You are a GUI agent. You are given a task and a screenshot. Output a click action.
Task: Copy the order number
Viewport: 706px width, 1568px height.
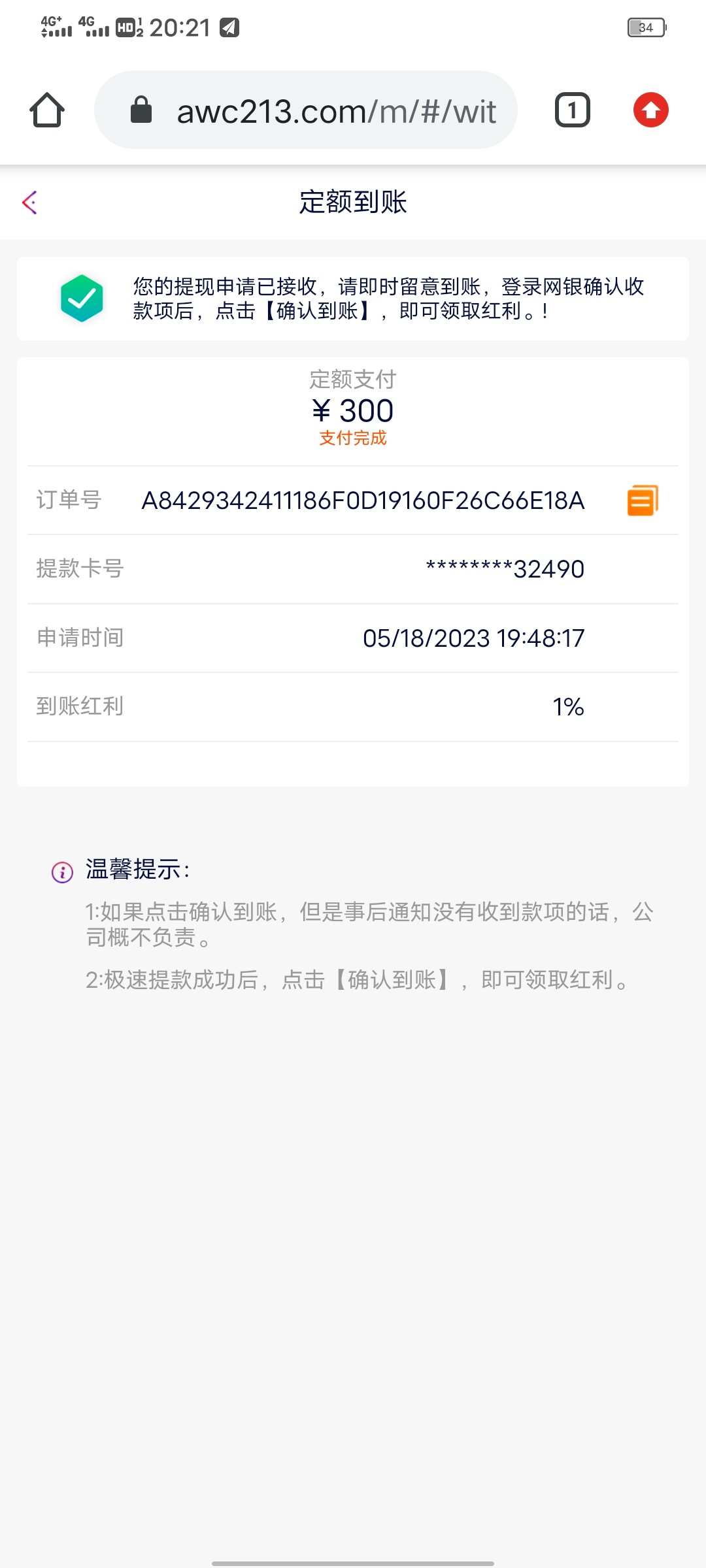click(x=643, y=500)
